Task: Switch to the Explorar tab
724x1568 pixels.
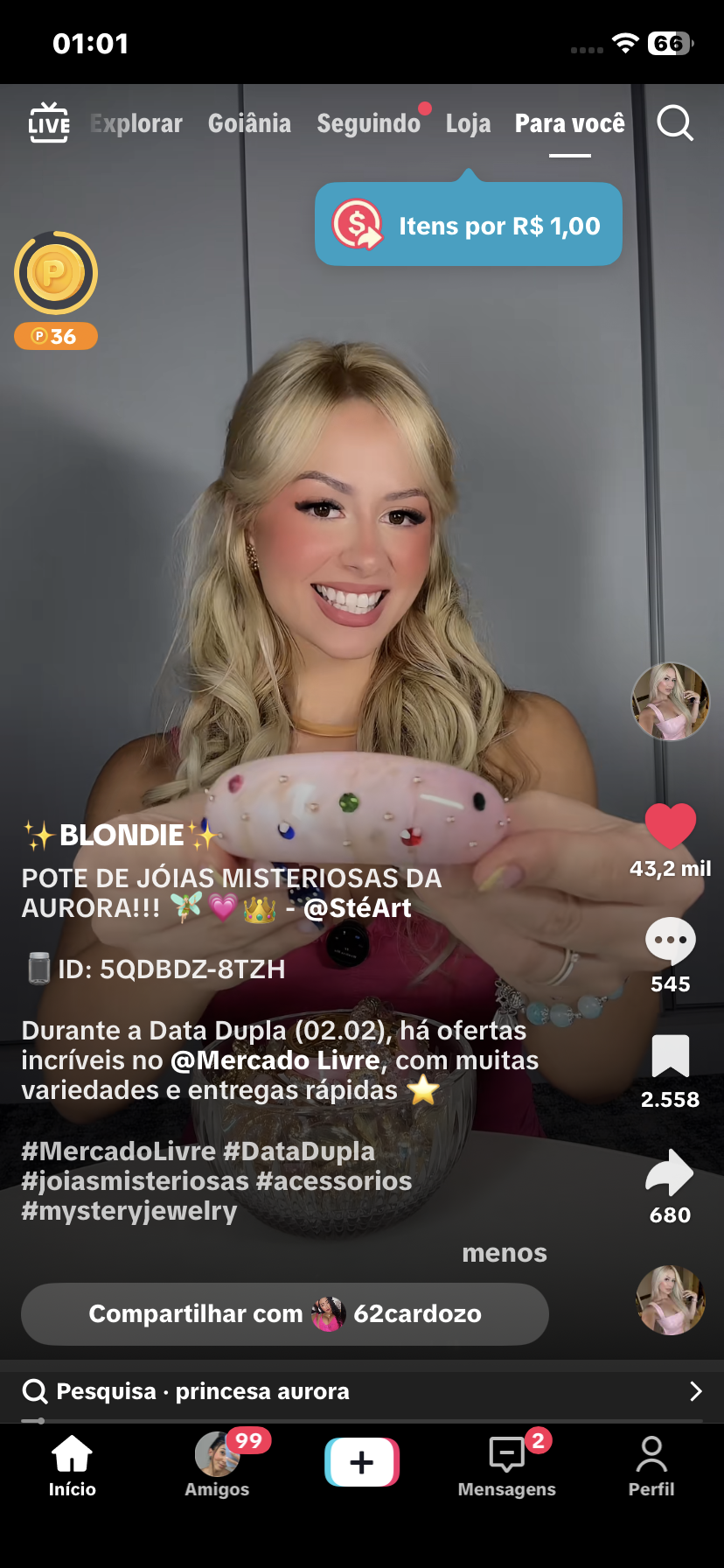Action: [136, 124]
